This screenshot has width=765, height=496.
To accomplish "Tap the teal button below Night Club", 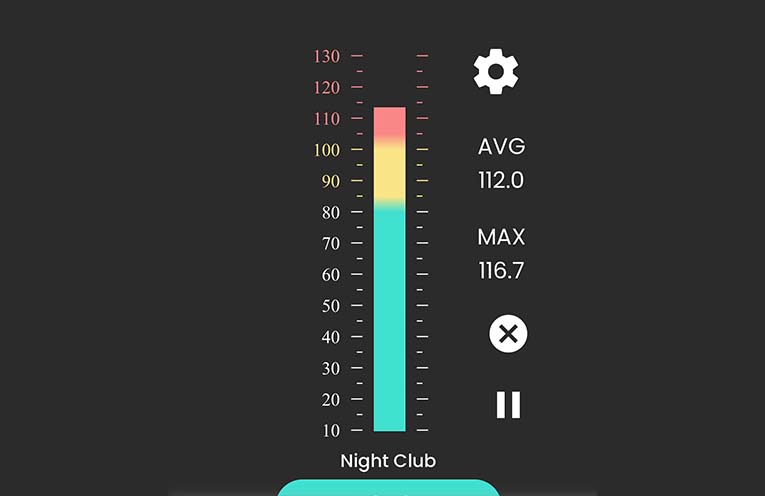I will point(388,489).
